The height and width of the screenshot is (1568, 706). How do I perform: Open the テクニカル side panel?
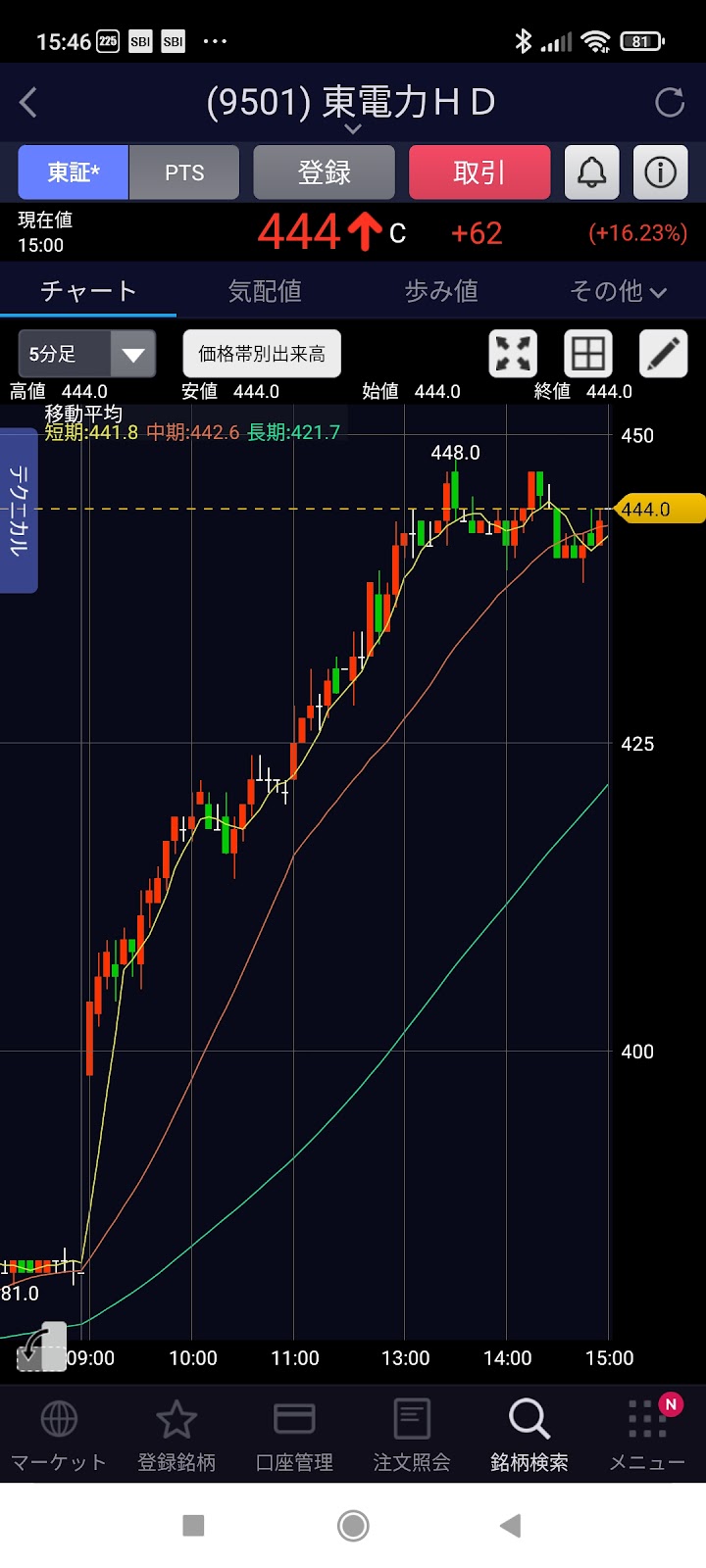[18, 510]
